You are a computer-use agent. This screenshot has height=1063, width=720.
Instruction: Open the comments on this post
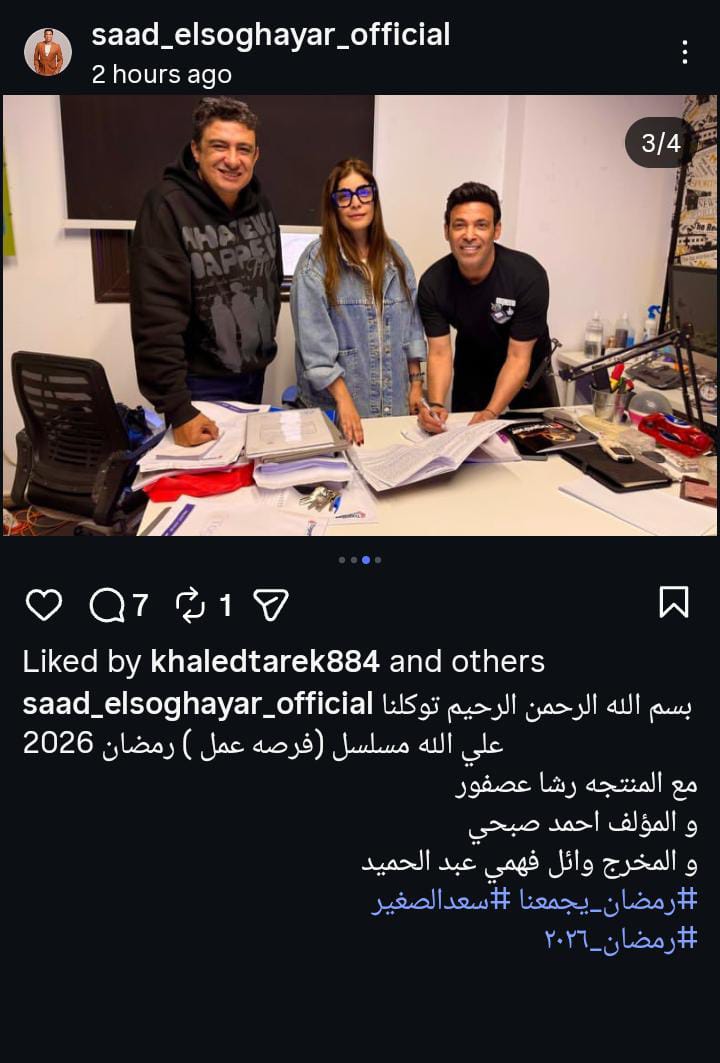coord(106,604)
